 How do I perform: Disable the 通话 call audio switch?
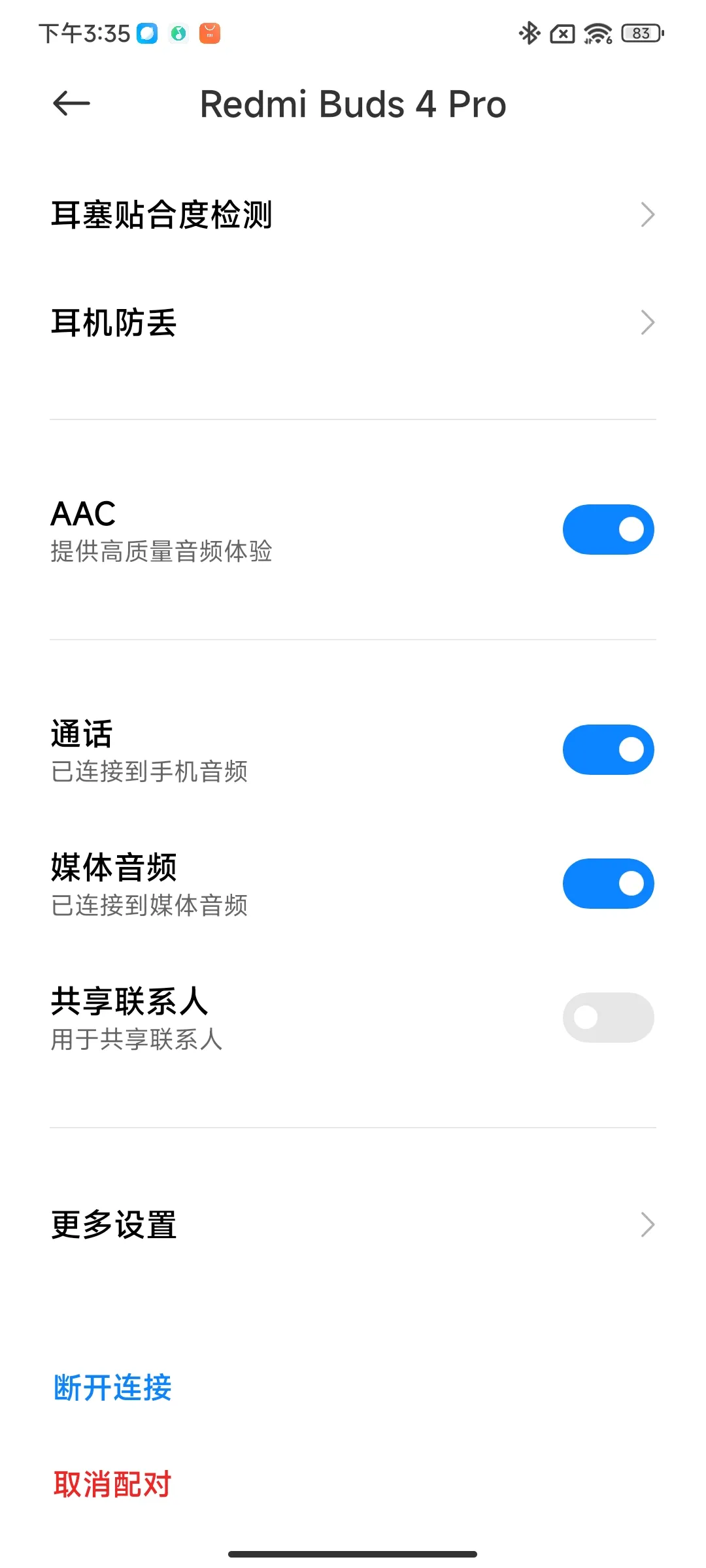point(608,749)
